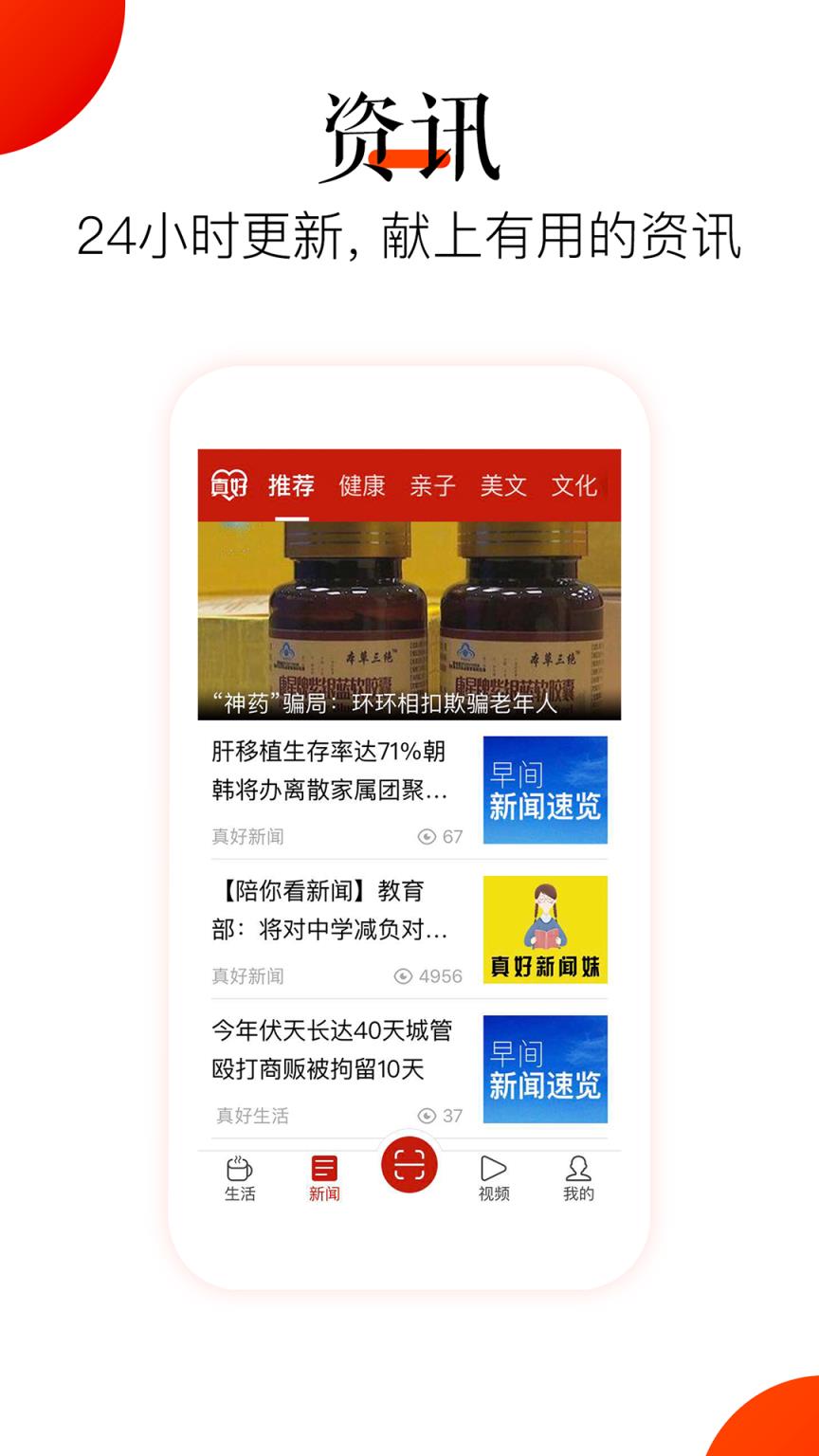Tap the 真好 app logo in top bar
819x1456 pixels.
[228, 486]
